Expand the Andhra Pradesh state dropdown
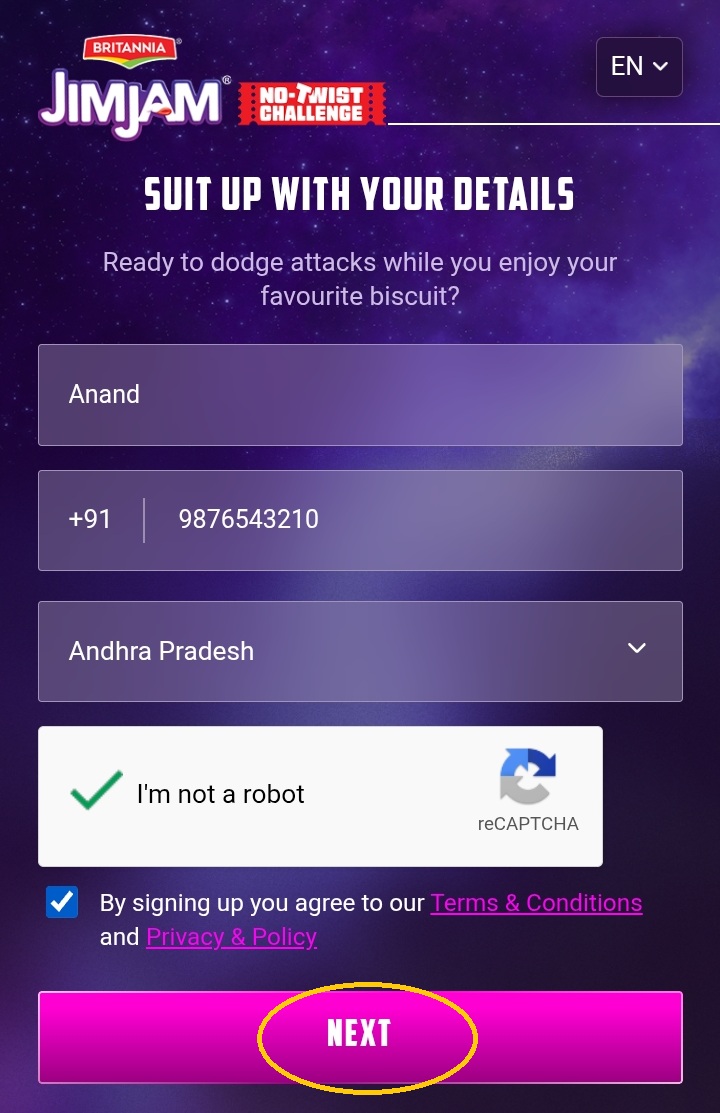 tap(360, 651)
